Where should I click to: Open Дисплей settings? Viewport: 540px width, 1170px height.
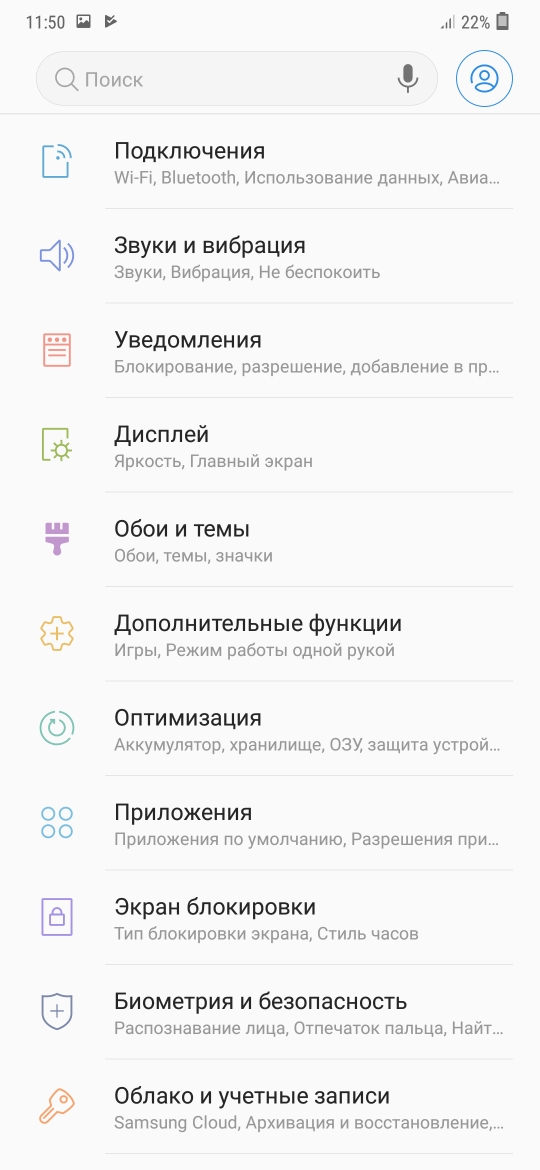[270, 445]
